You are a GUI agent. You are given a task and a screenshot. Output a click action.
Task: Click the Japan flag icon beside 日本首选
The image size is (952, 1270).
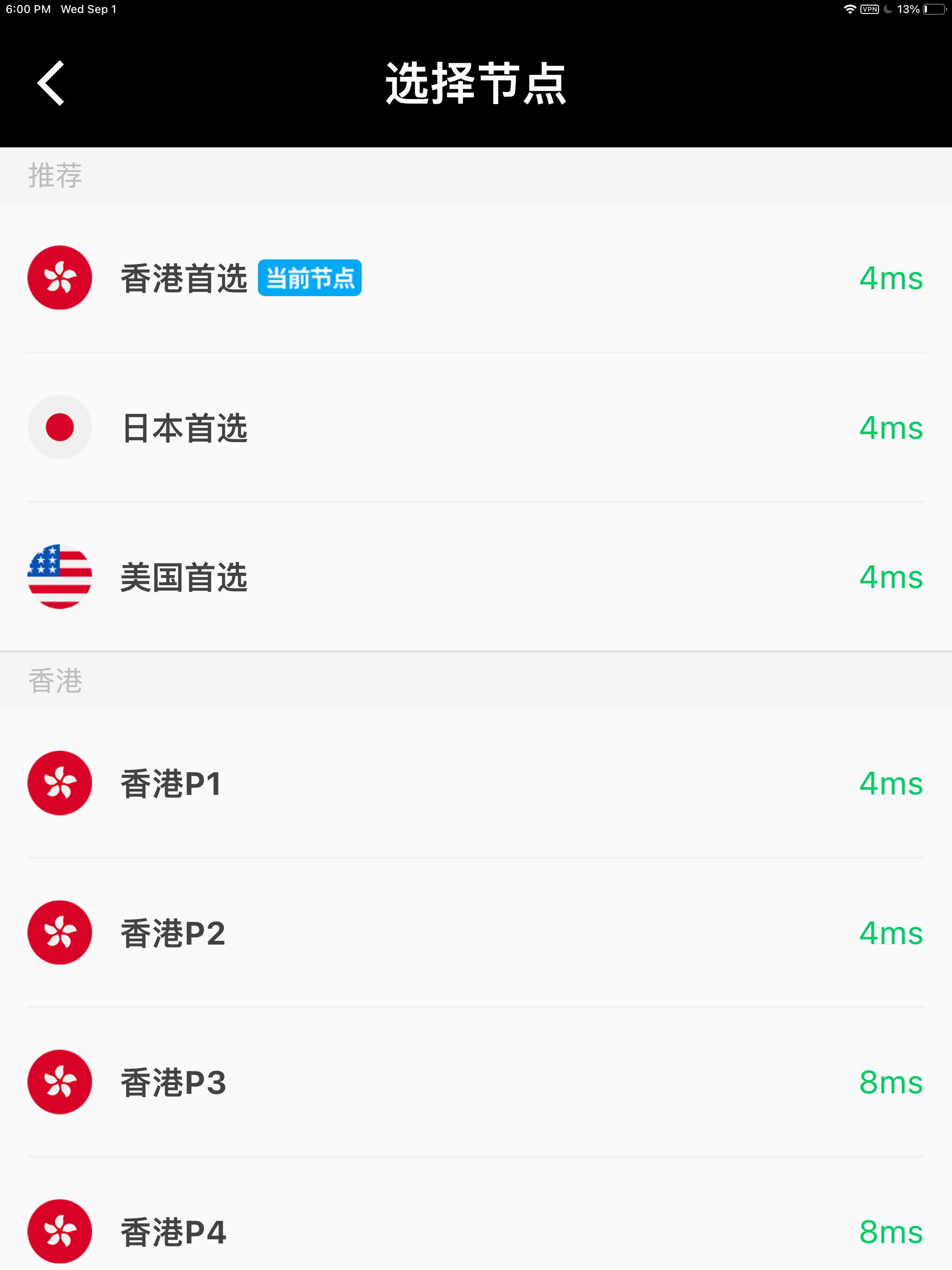[x=59, y=427]
